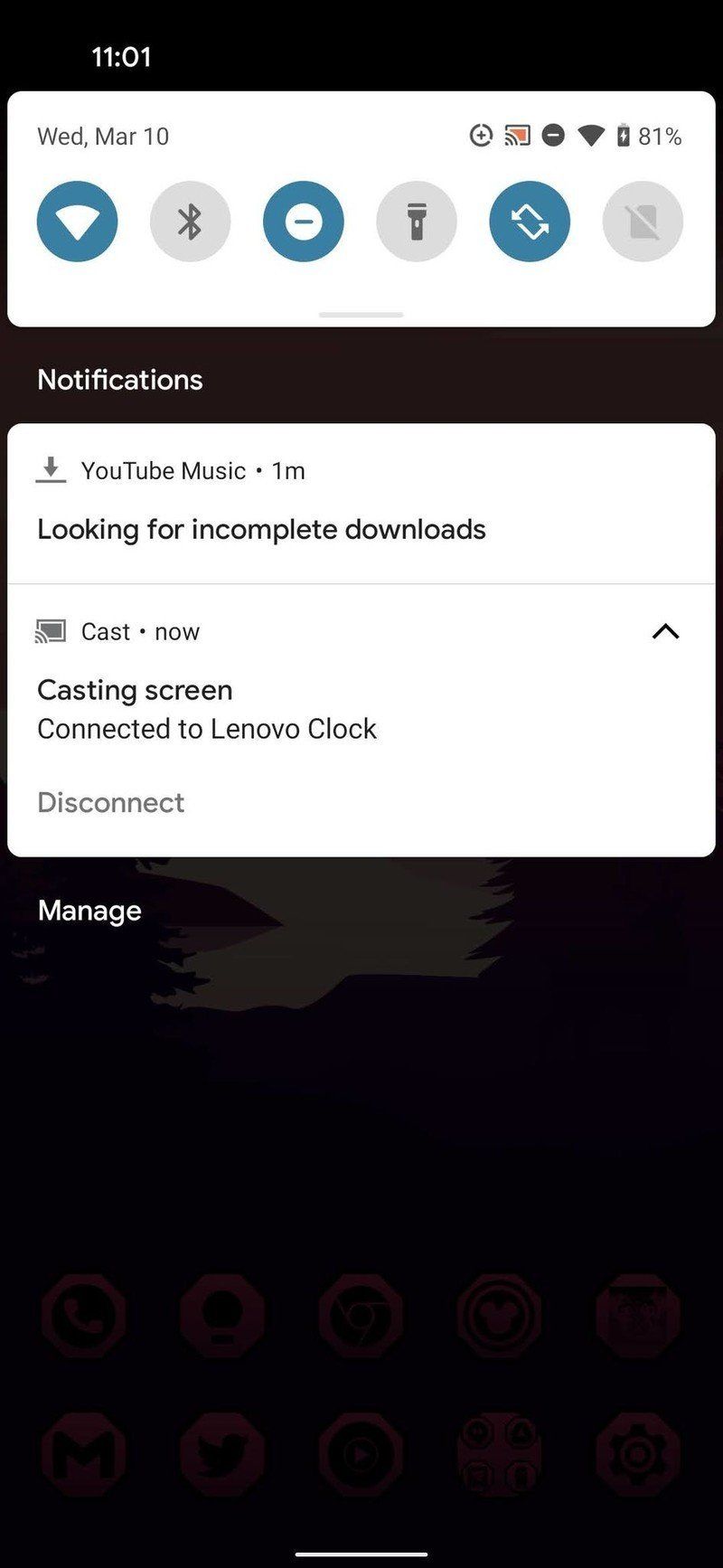Open the Gmail app
723x1568 pixels.
coord(83,1456)
